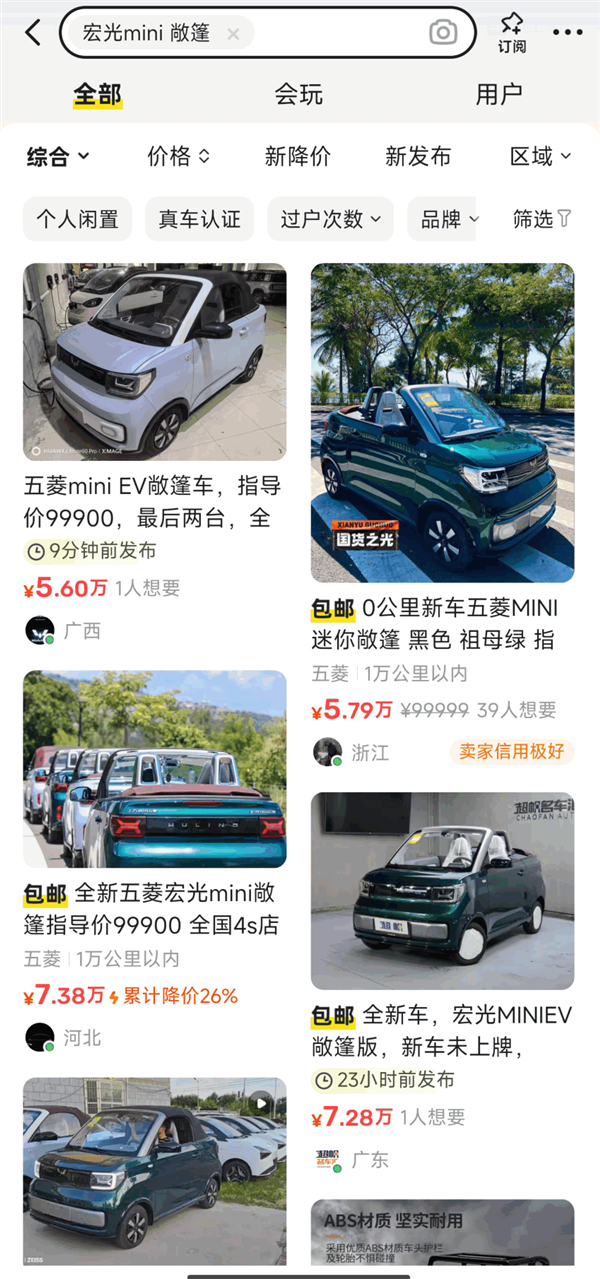Image resolution: width=600 pixels, height=1279 pixels.
Task: Open the 区域 region dropdown
Action: coord(540,156)
